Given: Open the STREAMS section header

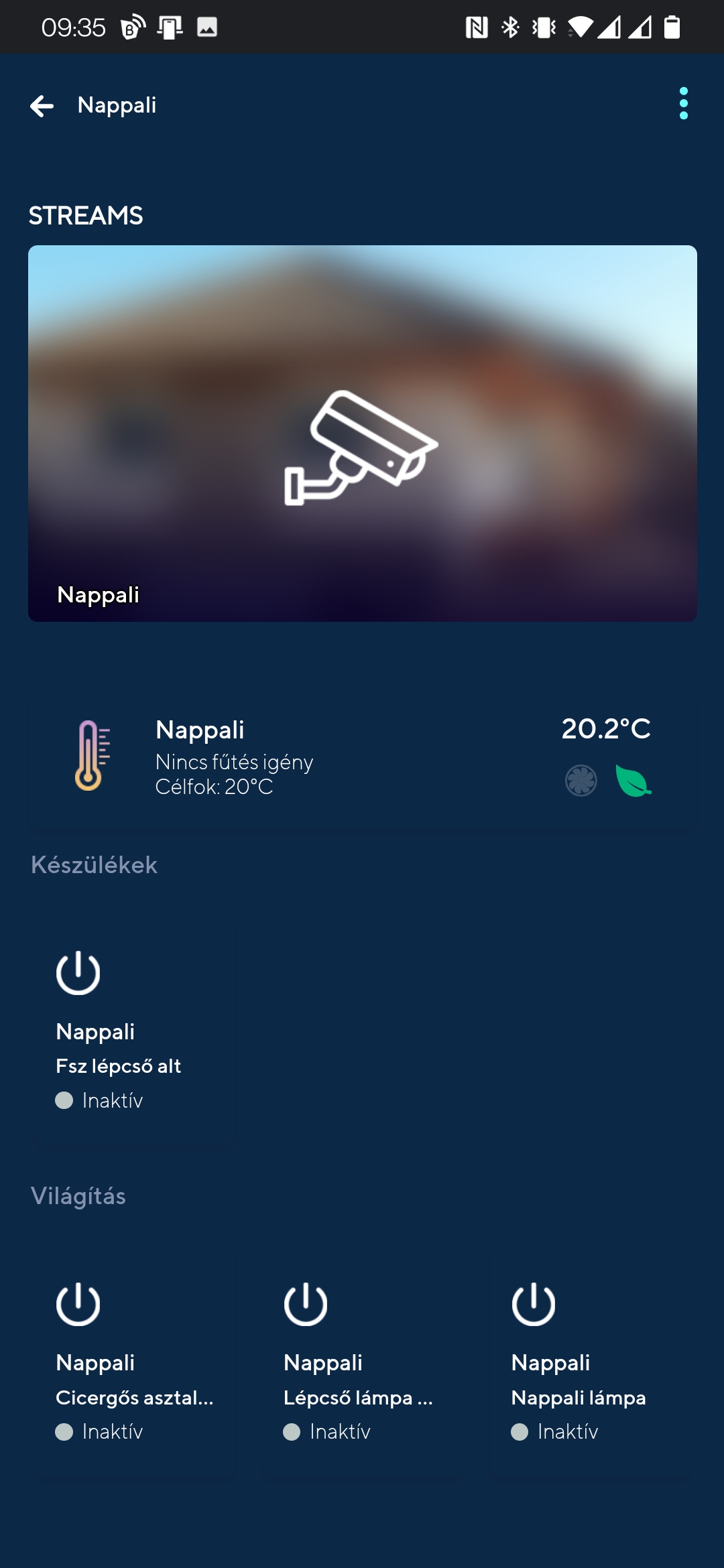Looking at the screenshot, I should (x=85, y=216).
